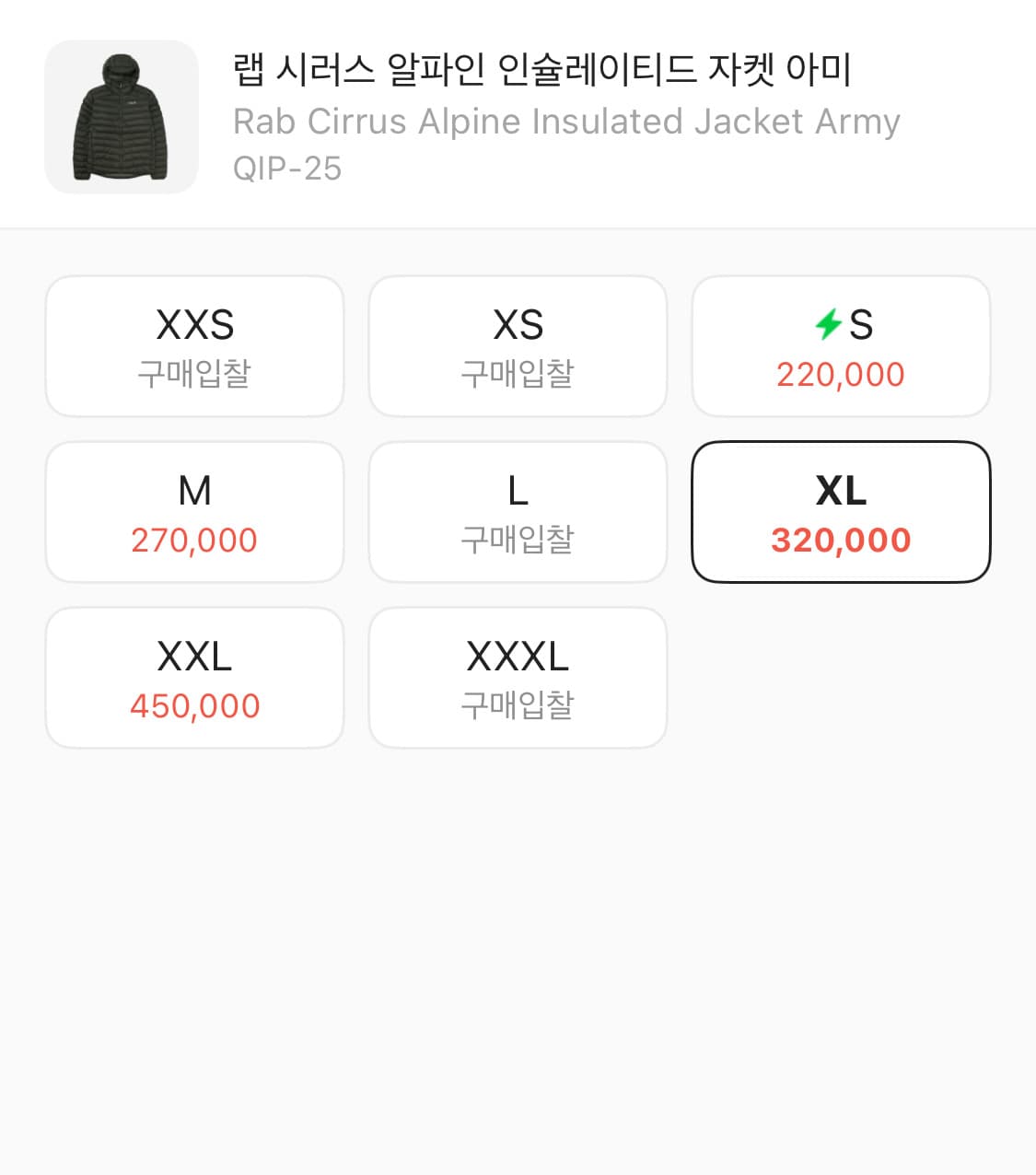Click the 270,000 price under size M

click(x=194, y=541)
